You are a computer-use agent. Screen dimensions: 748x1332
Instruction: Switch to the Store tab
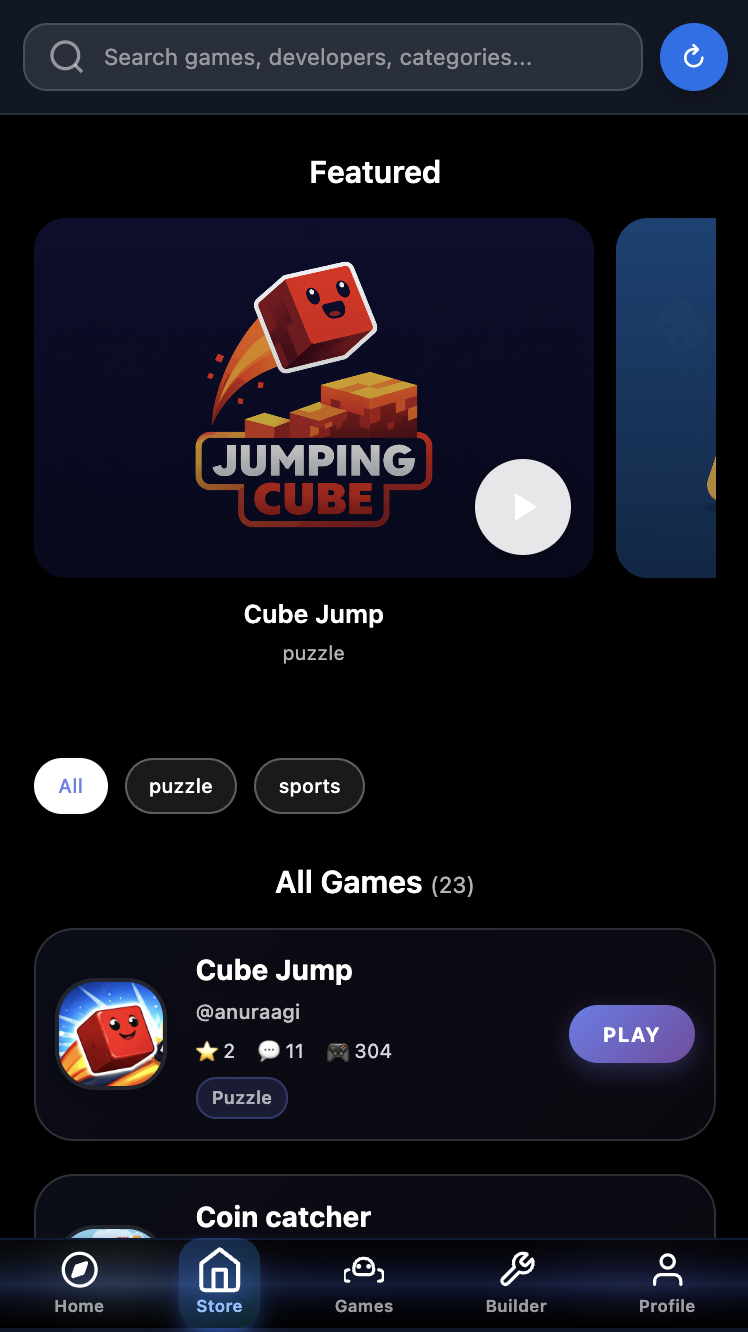point(218,1283)
